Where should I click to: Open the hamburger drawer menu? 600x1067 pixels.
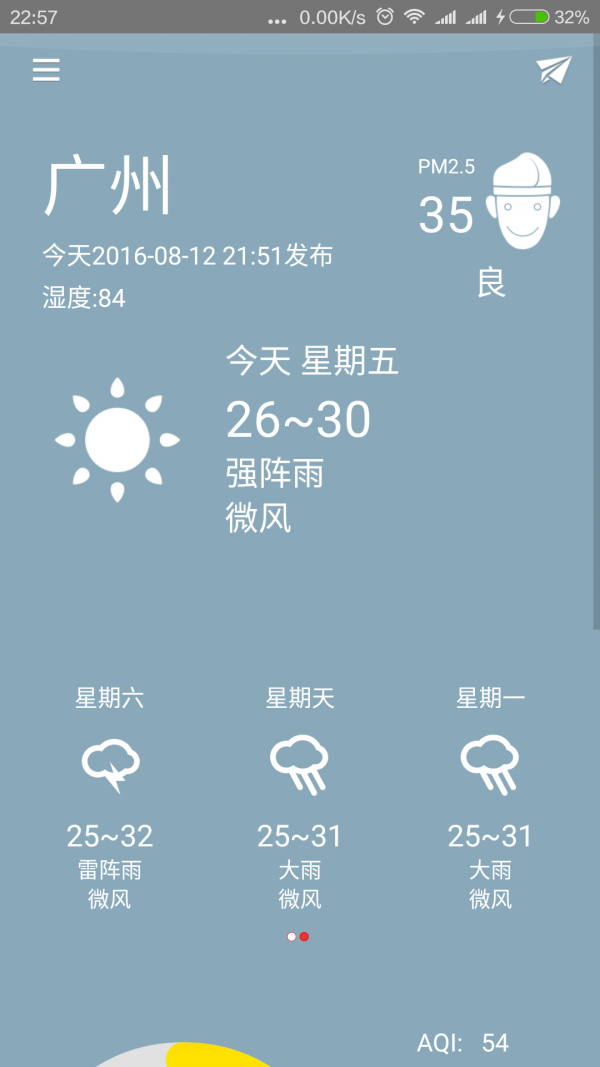[46, 70]
